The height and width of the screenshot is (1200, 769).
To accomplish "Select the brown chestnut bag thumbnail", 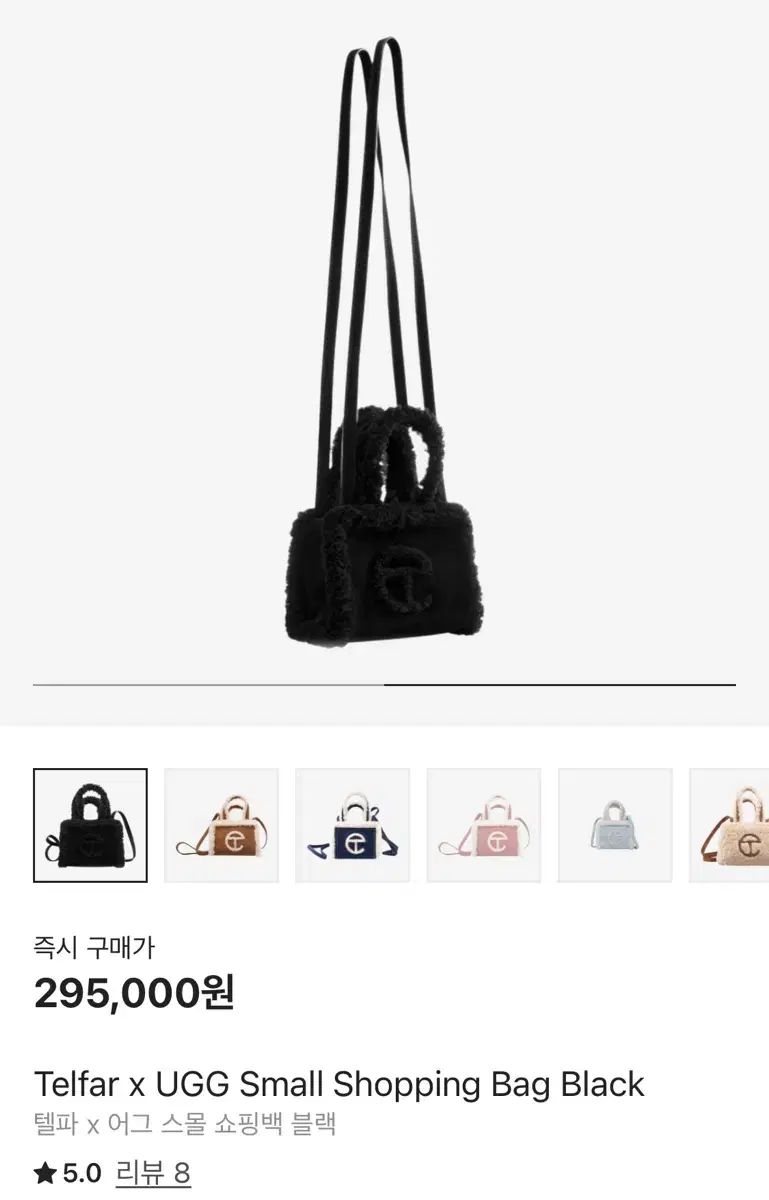I will [x=221, y=825].
